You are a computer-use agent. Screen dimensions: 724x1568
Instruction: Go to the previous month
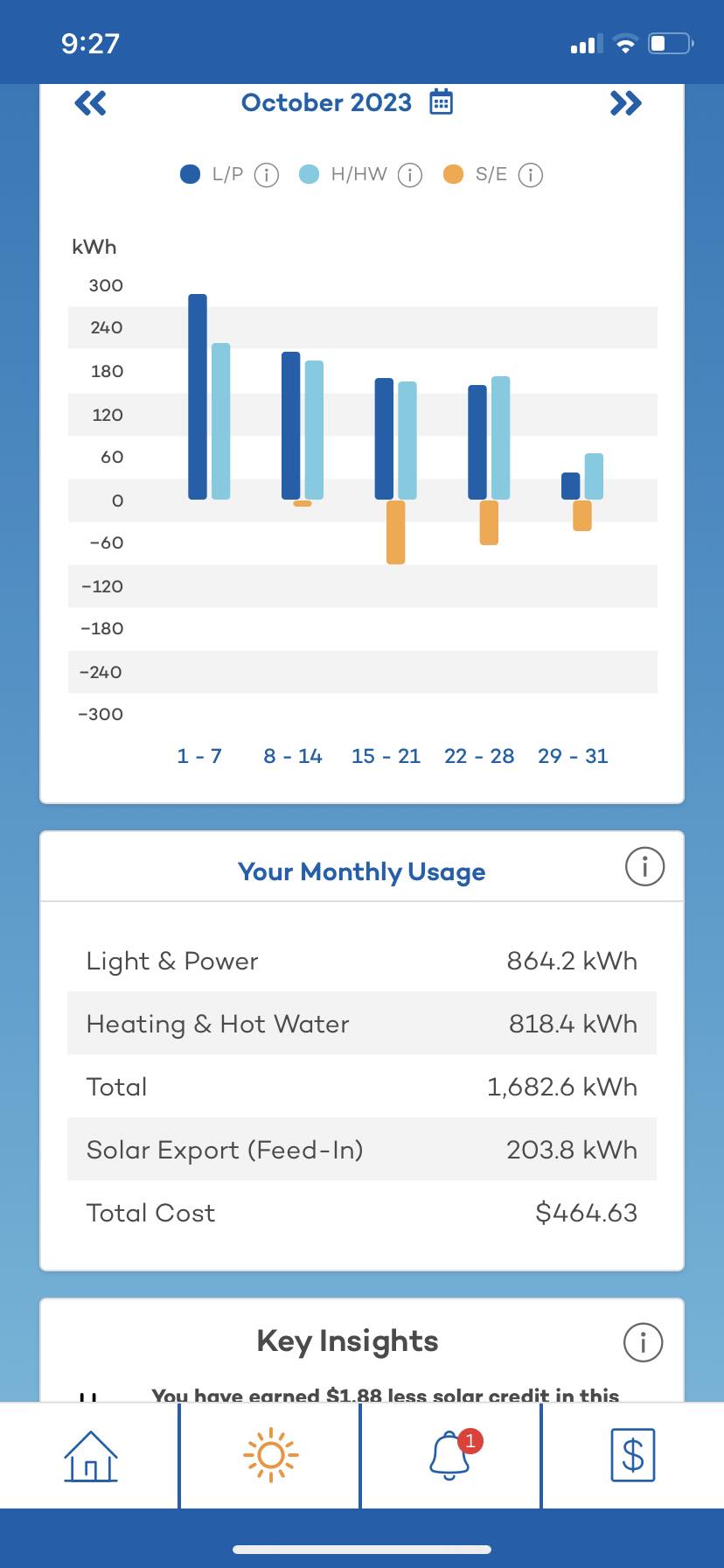90,103
